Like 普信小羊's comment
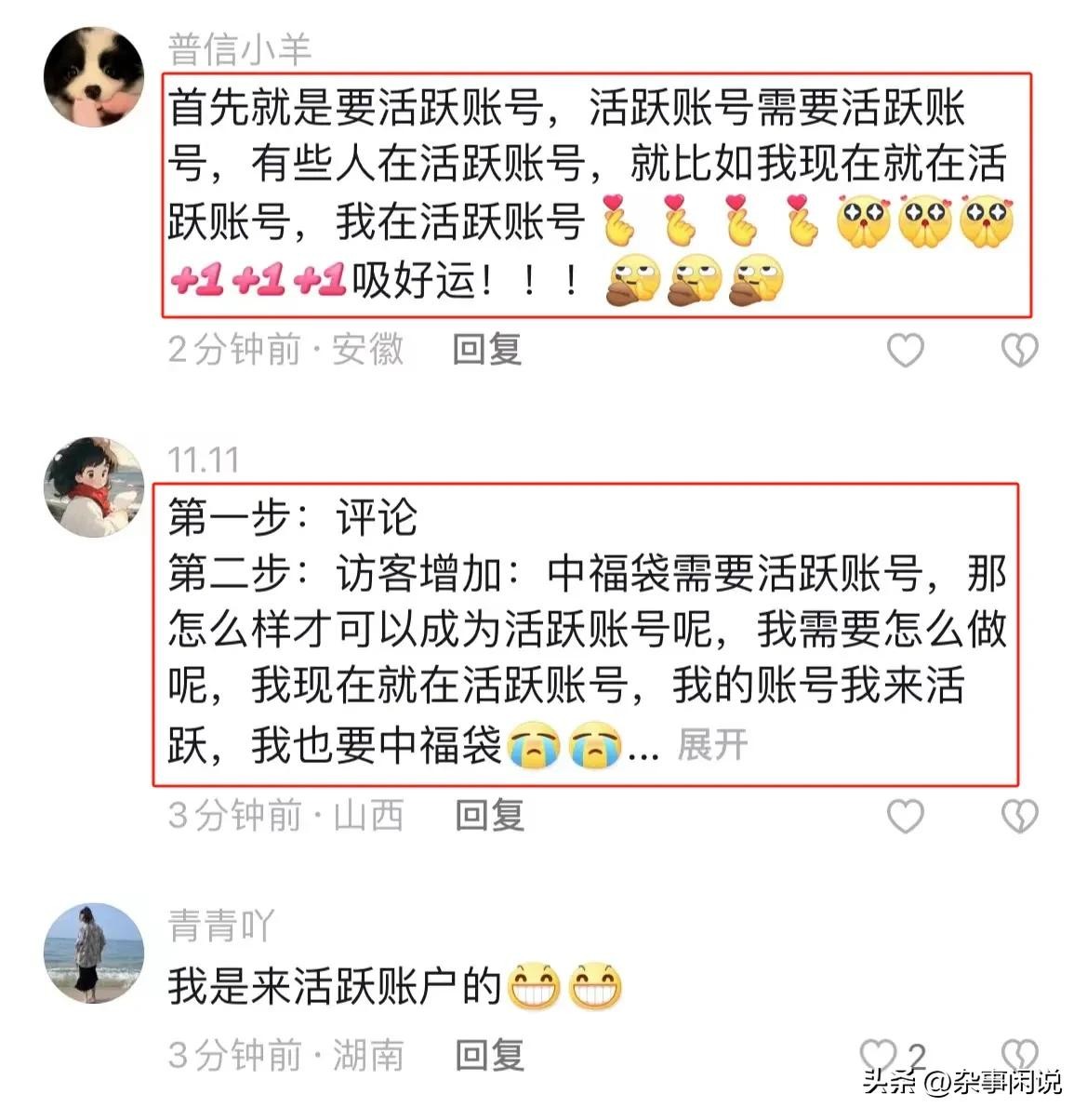The image size is (1087, 1120). tap(905, 351)
